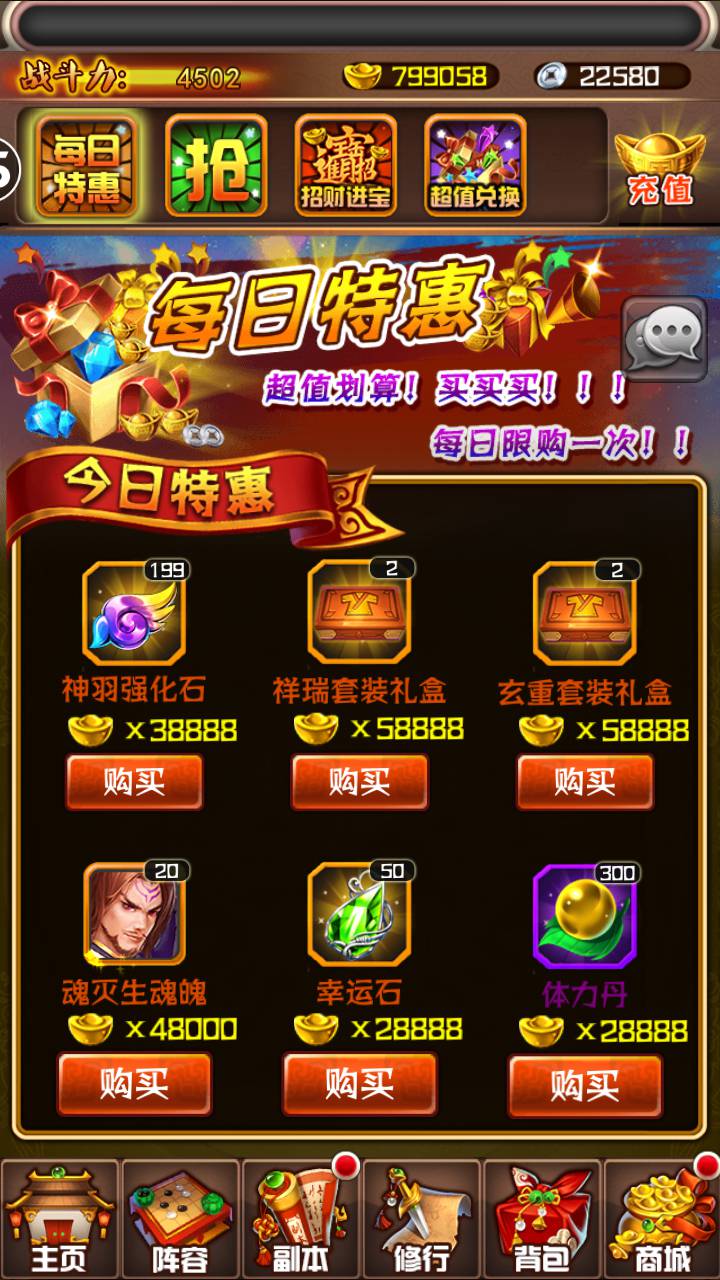The width and height of the screenshot is (720, 1280).
Task: Buy 魂灭生魂魄 for 48000 gold
Action: coord(134,1084)
